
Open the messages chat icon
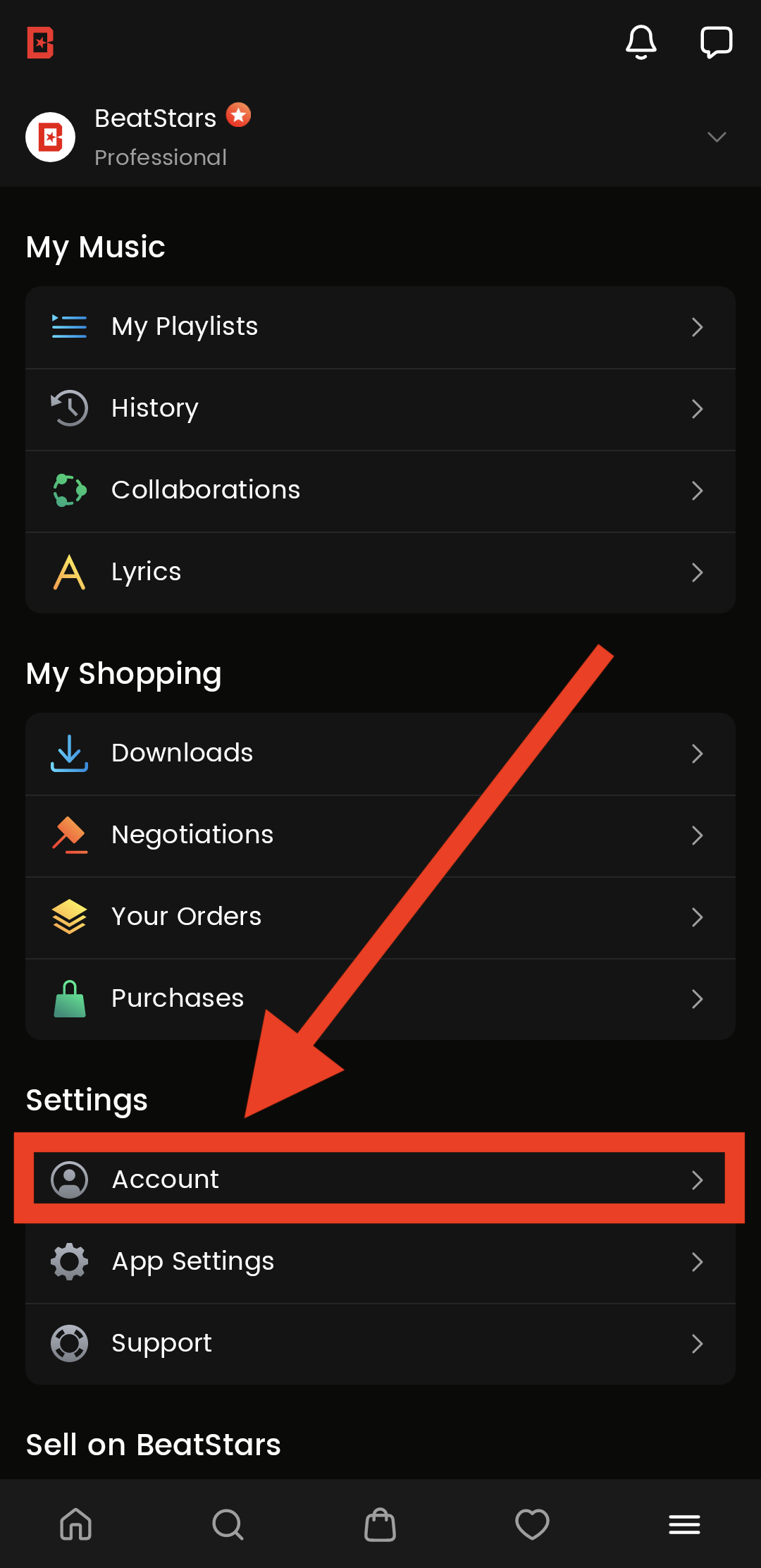[716, 42]
